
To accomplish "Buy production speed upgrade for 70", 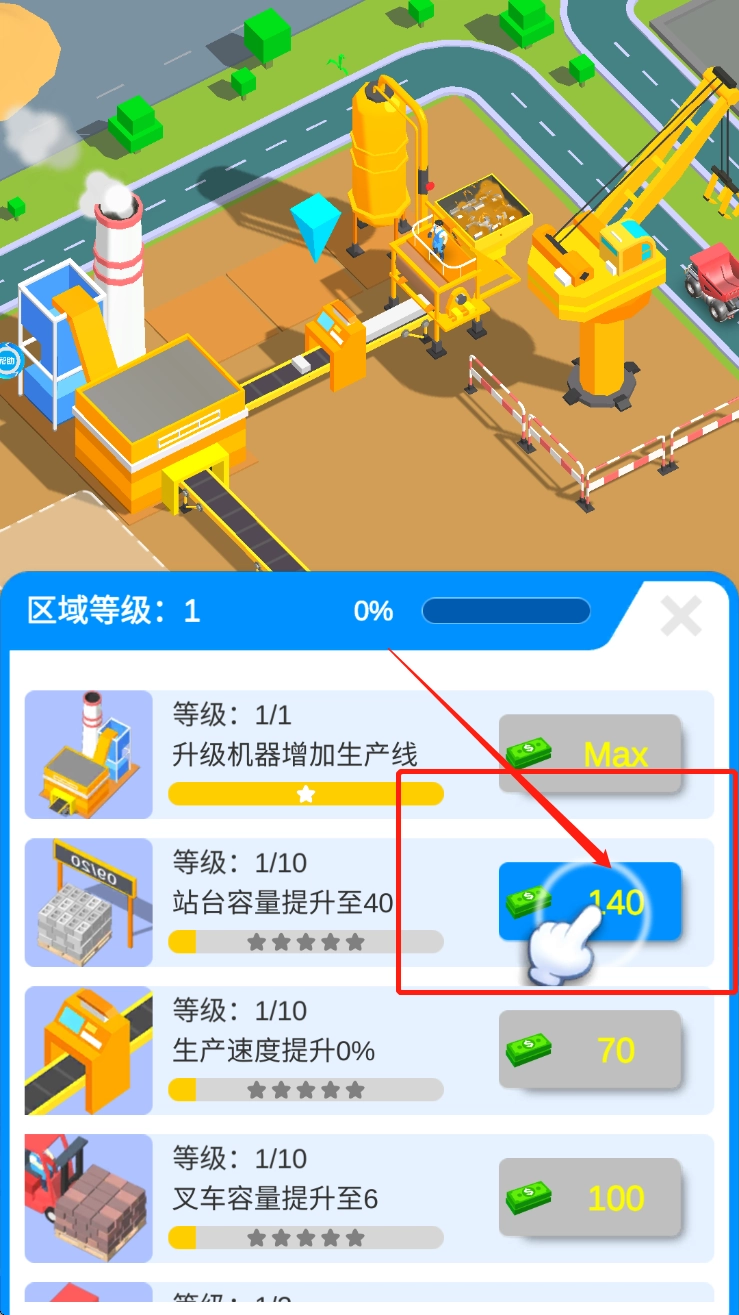I will pos(590,1050).
